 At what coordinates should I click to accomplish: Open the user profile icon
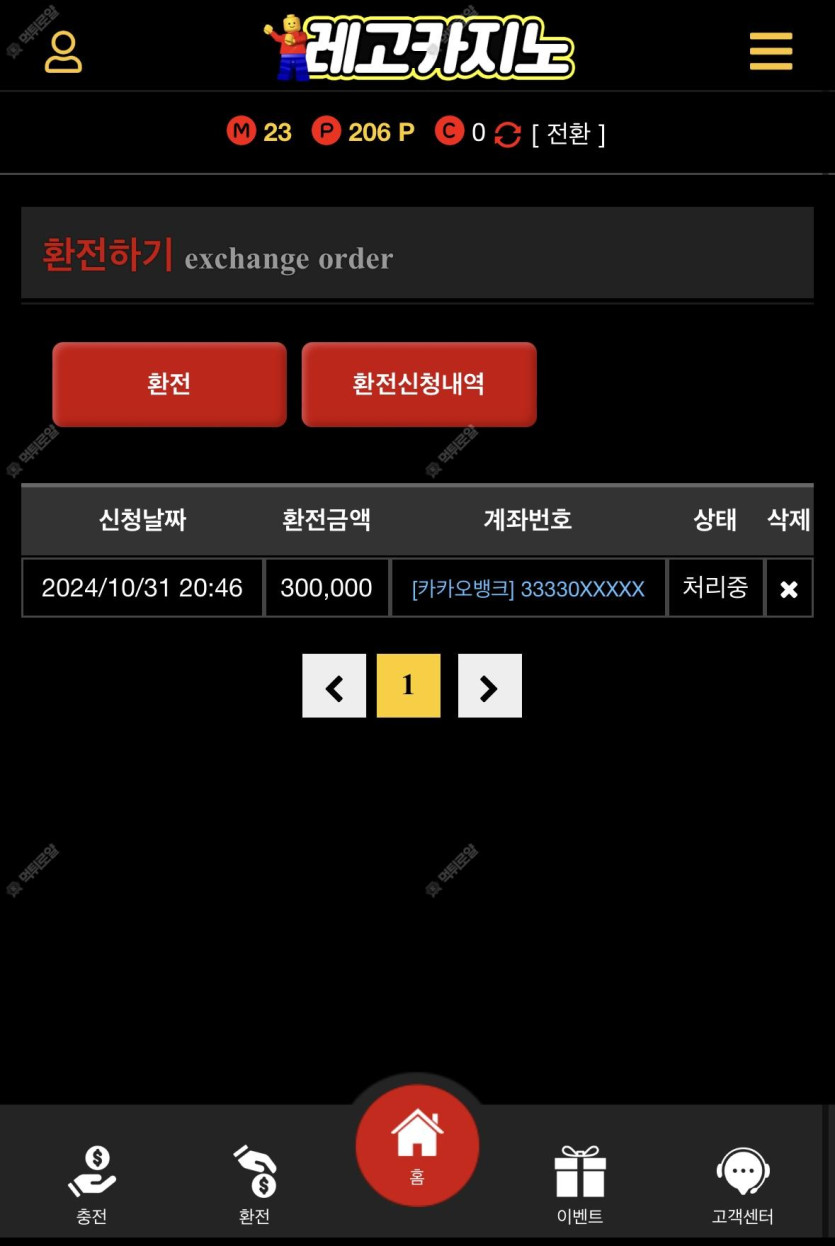click(63, 52)
